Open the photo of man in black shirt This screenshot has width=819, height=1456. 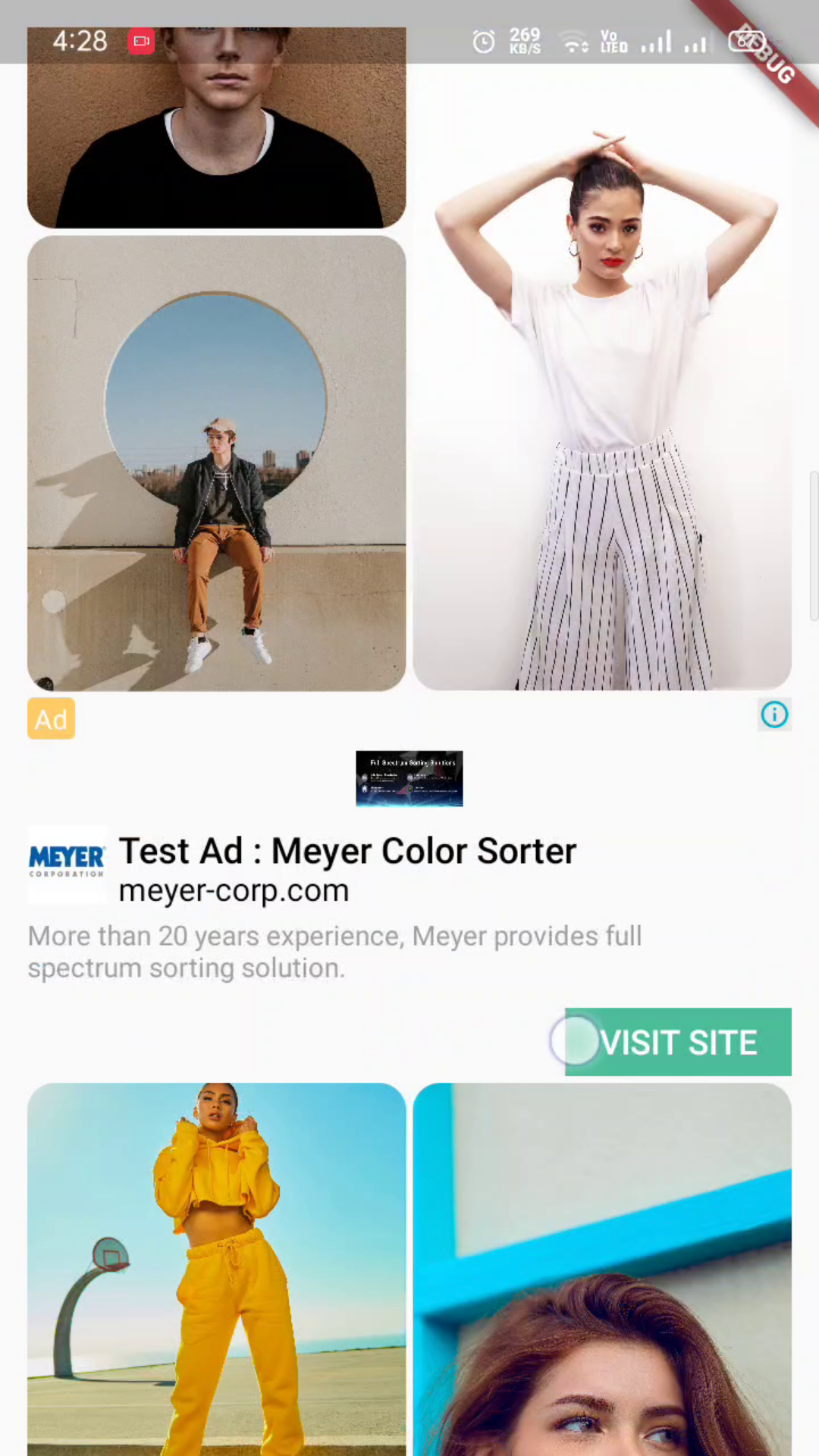[x=217, y=127]
